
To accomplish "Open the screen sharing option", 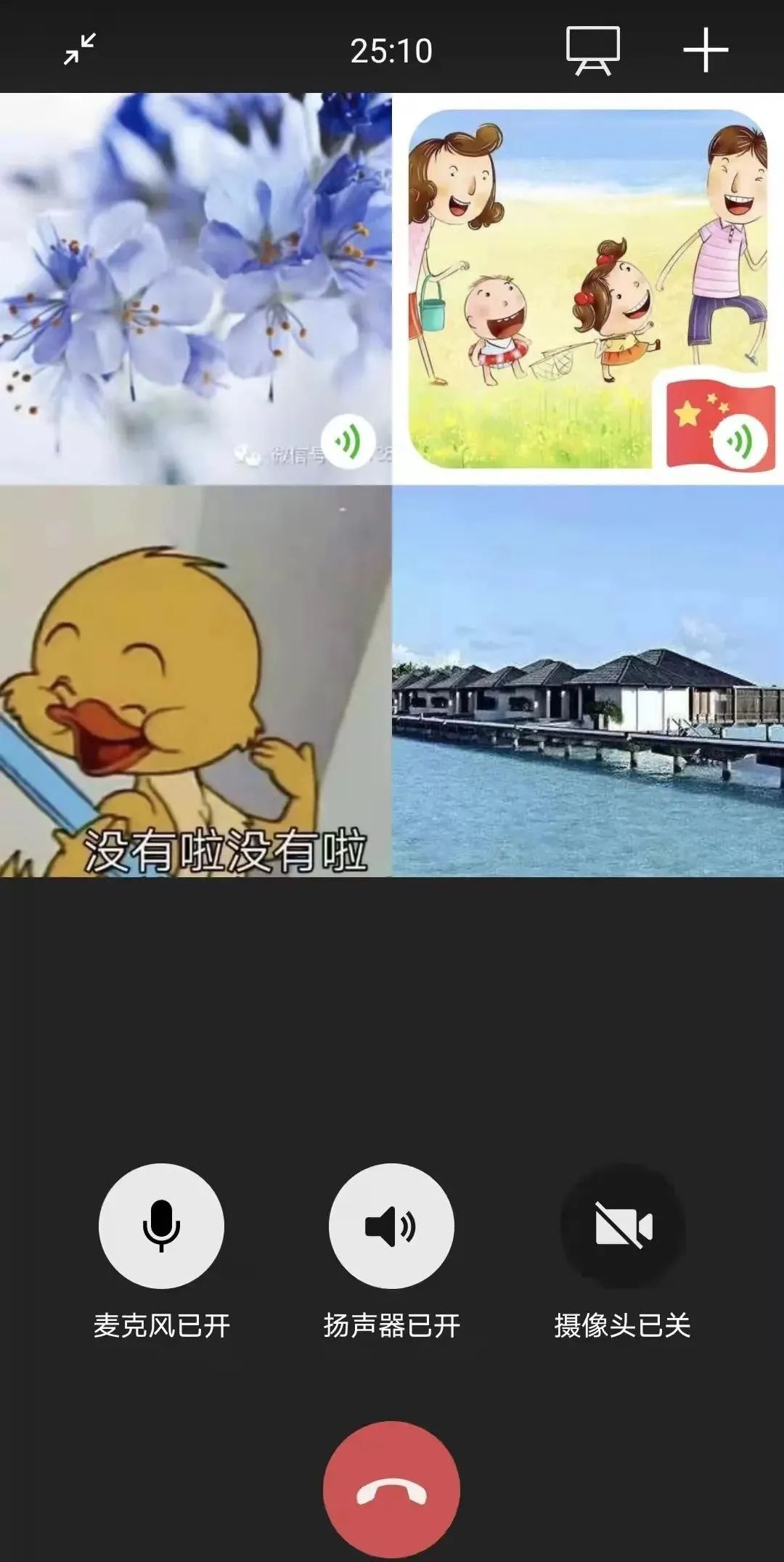I will 593,50.
